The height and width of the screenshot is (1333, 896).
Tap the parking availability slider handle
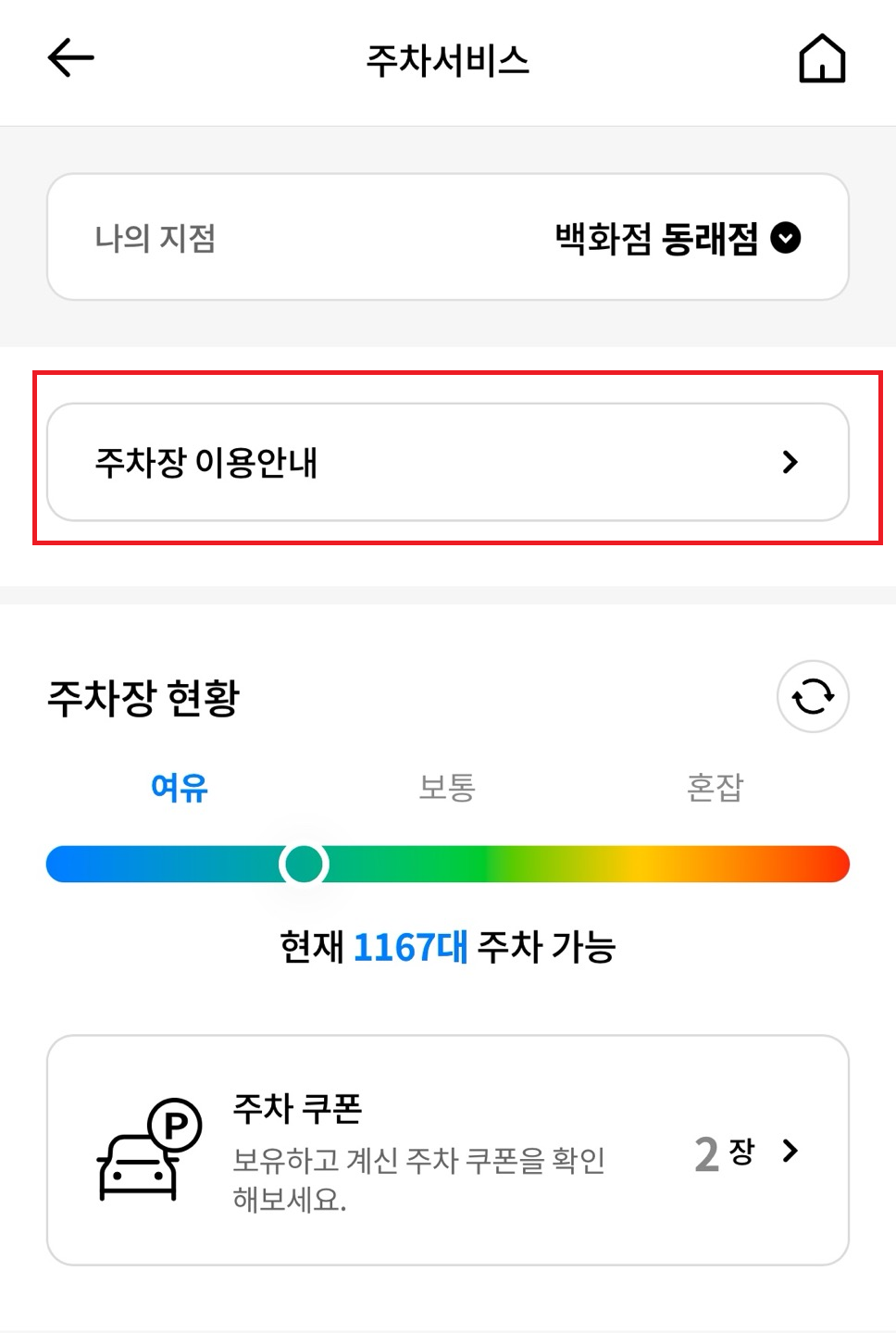304,864
